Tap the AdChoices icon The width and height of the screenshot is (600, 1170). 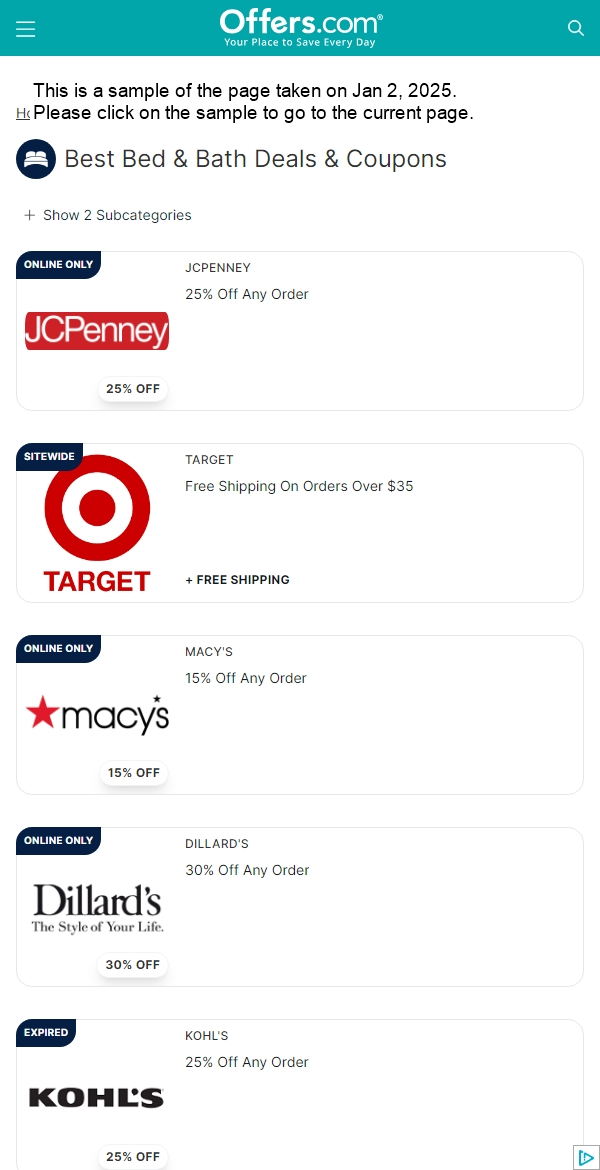tap(587, 1157)
